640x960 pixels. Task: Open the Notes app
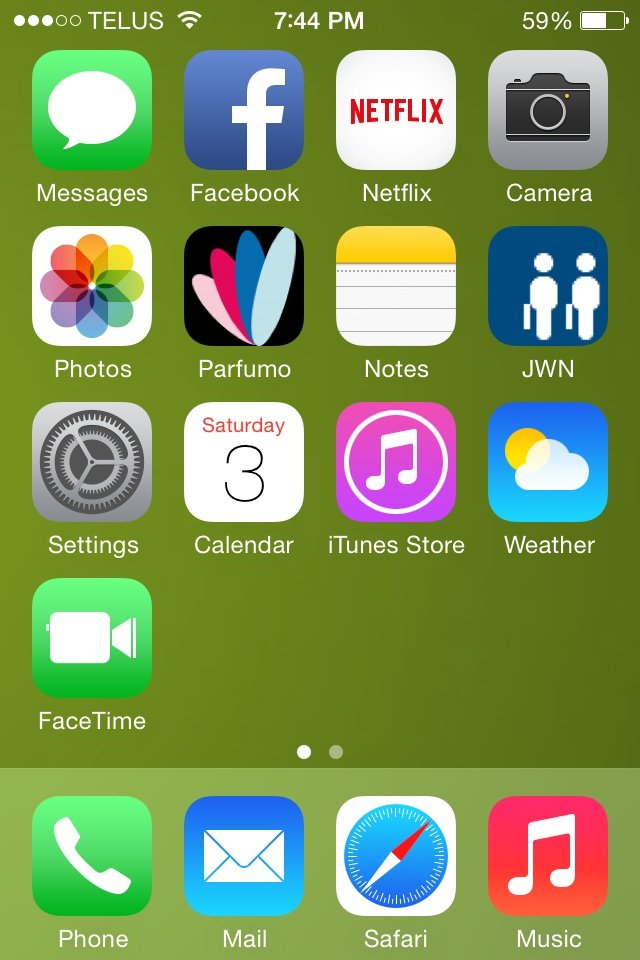tap(396, 286)
